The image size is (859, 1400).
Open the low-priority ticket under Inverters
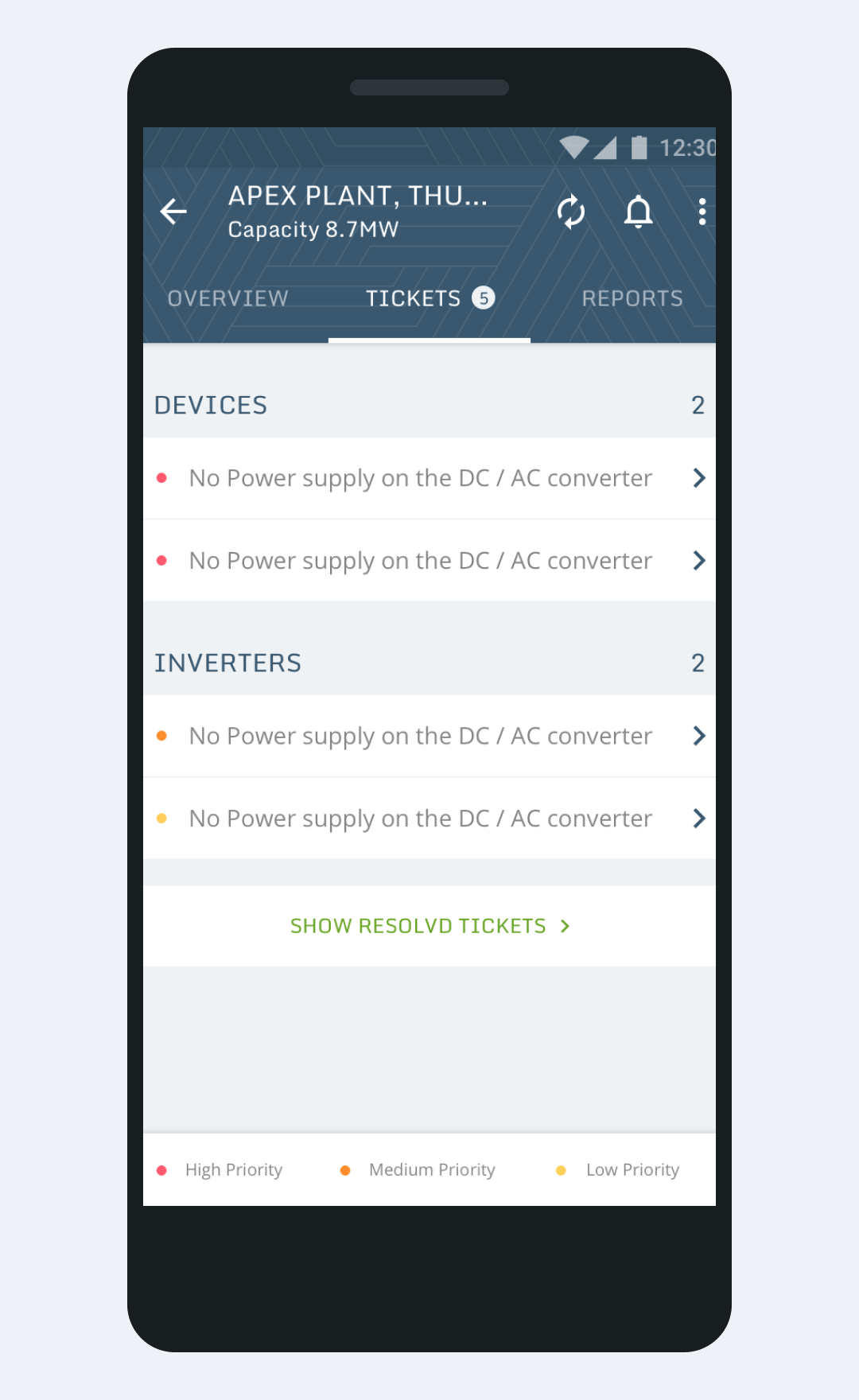click(x=429, y=819)
